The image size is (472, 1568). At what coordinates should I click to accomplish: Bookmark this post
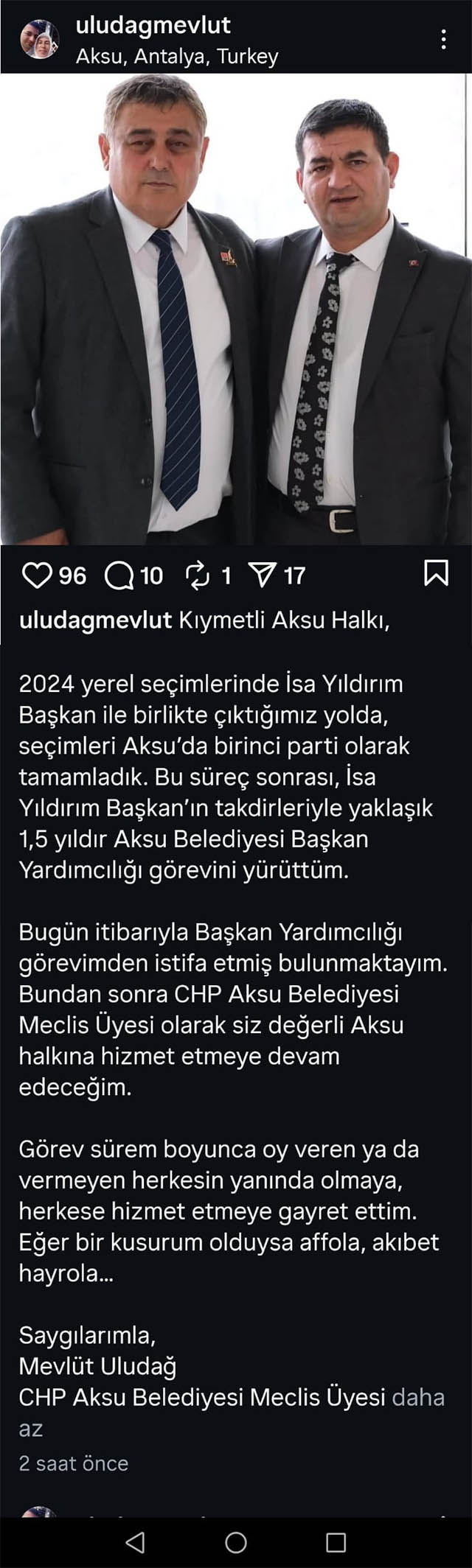coord(436,573)
